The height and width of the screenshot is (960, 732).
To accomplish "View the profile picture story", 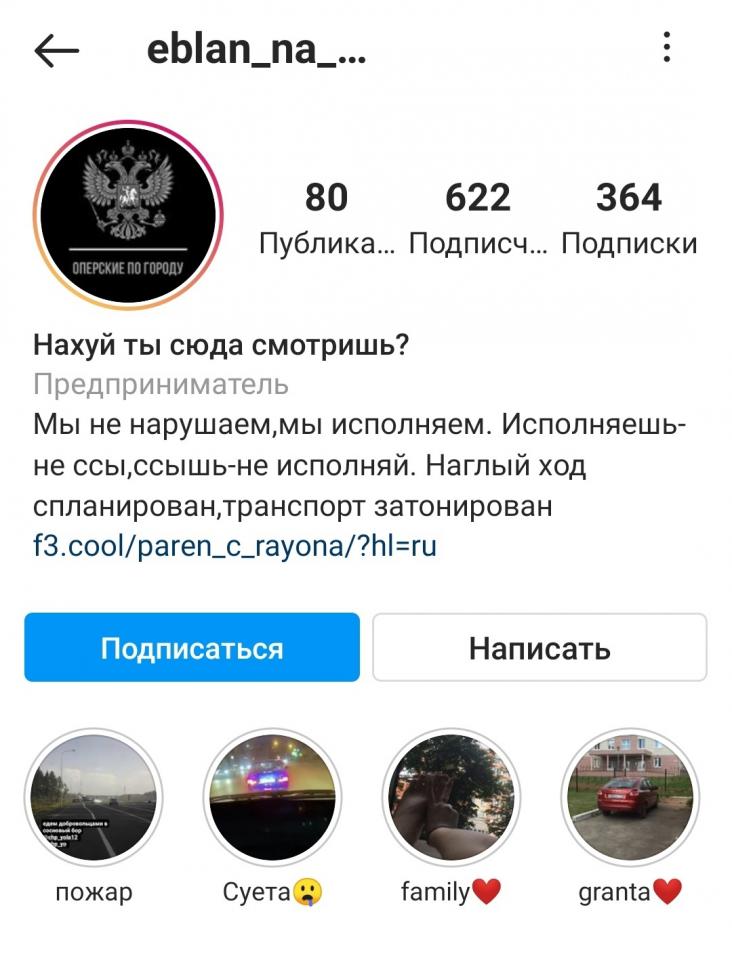I will [129, 215].
